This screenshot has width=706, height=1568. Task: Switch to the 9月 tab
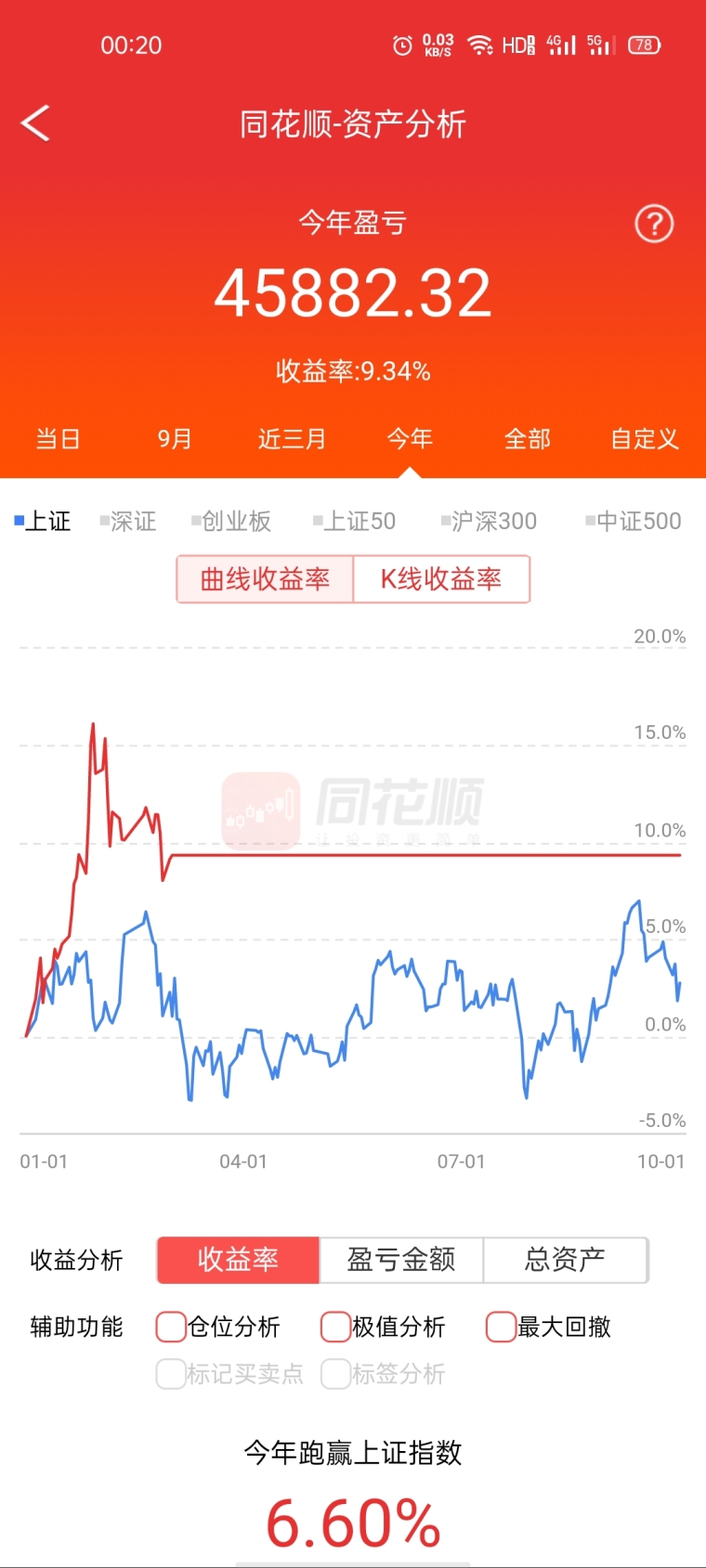point(175,438)
